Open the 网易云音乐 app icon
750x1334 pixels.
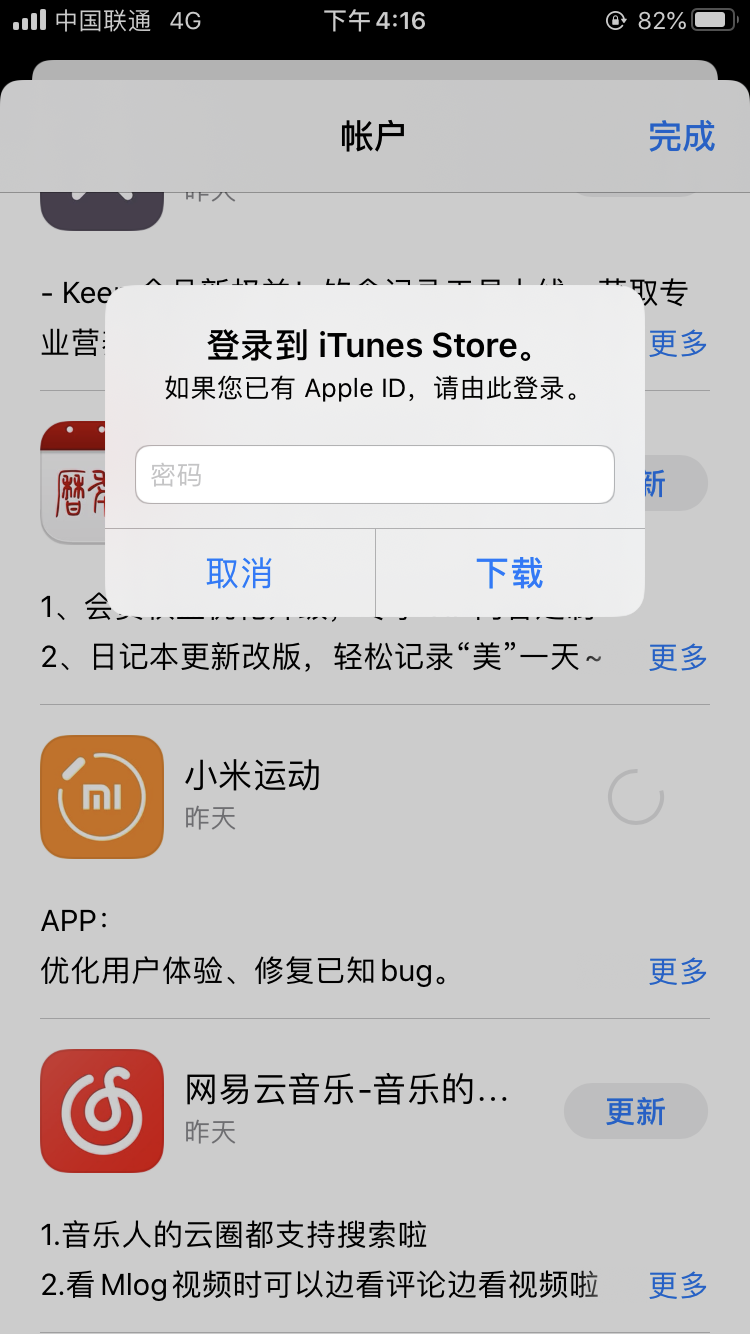pos(102,1111)
